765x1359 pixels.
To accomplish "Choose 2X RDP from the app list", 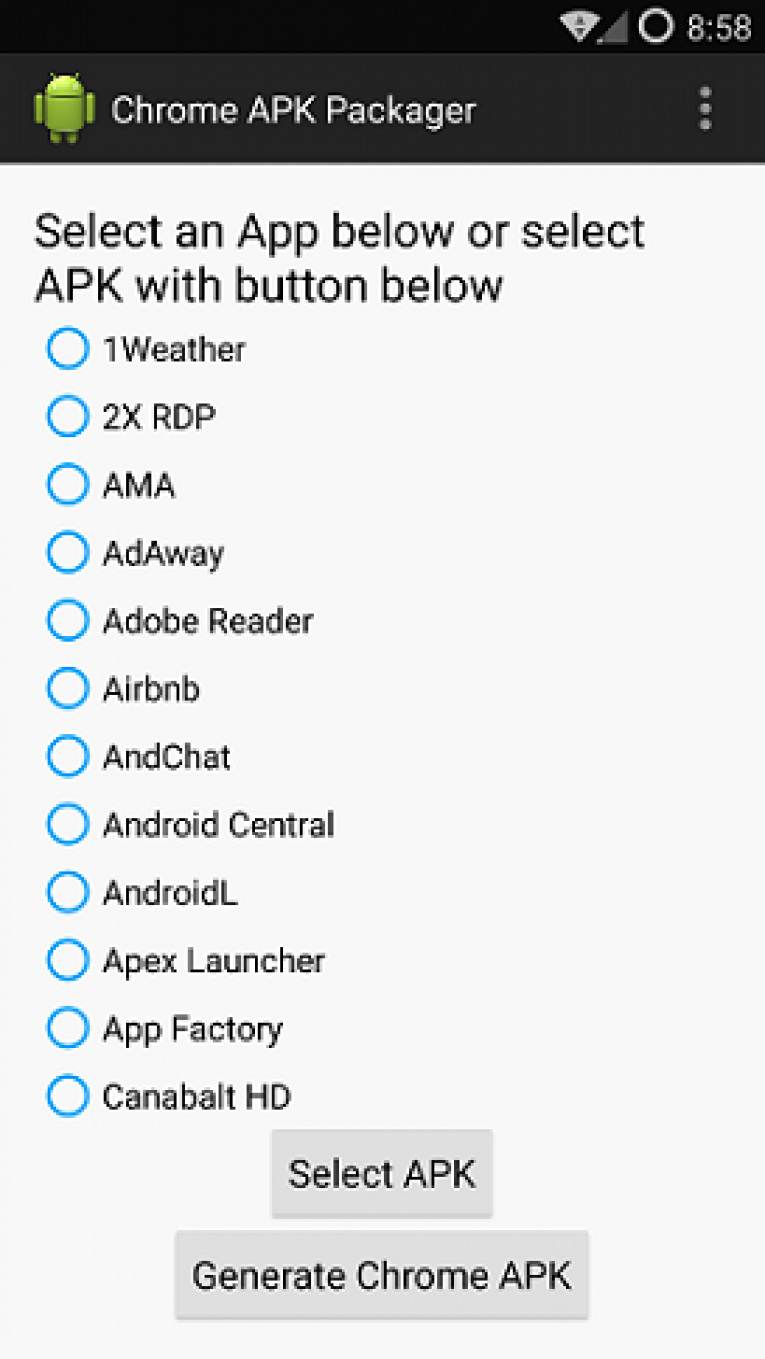I will point(68,417).
